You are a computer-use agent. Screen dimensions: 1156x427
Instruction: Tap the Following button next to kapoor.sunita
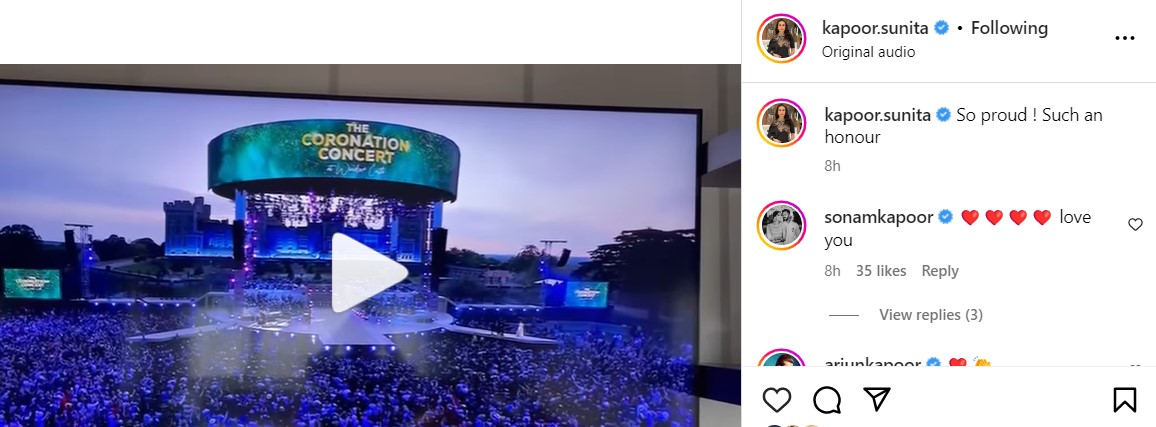pos(1009,28)
